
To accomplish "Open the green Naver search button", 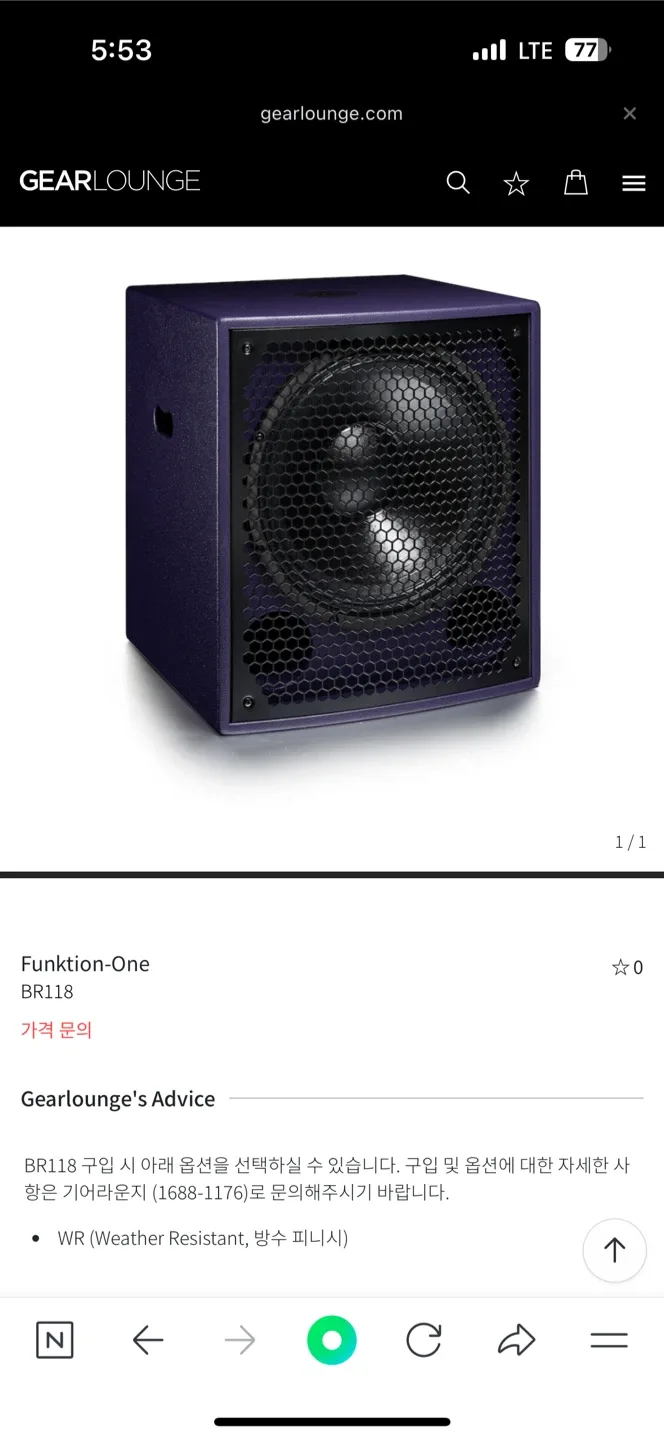I will pyautogui.click(x=332, y=1341).
